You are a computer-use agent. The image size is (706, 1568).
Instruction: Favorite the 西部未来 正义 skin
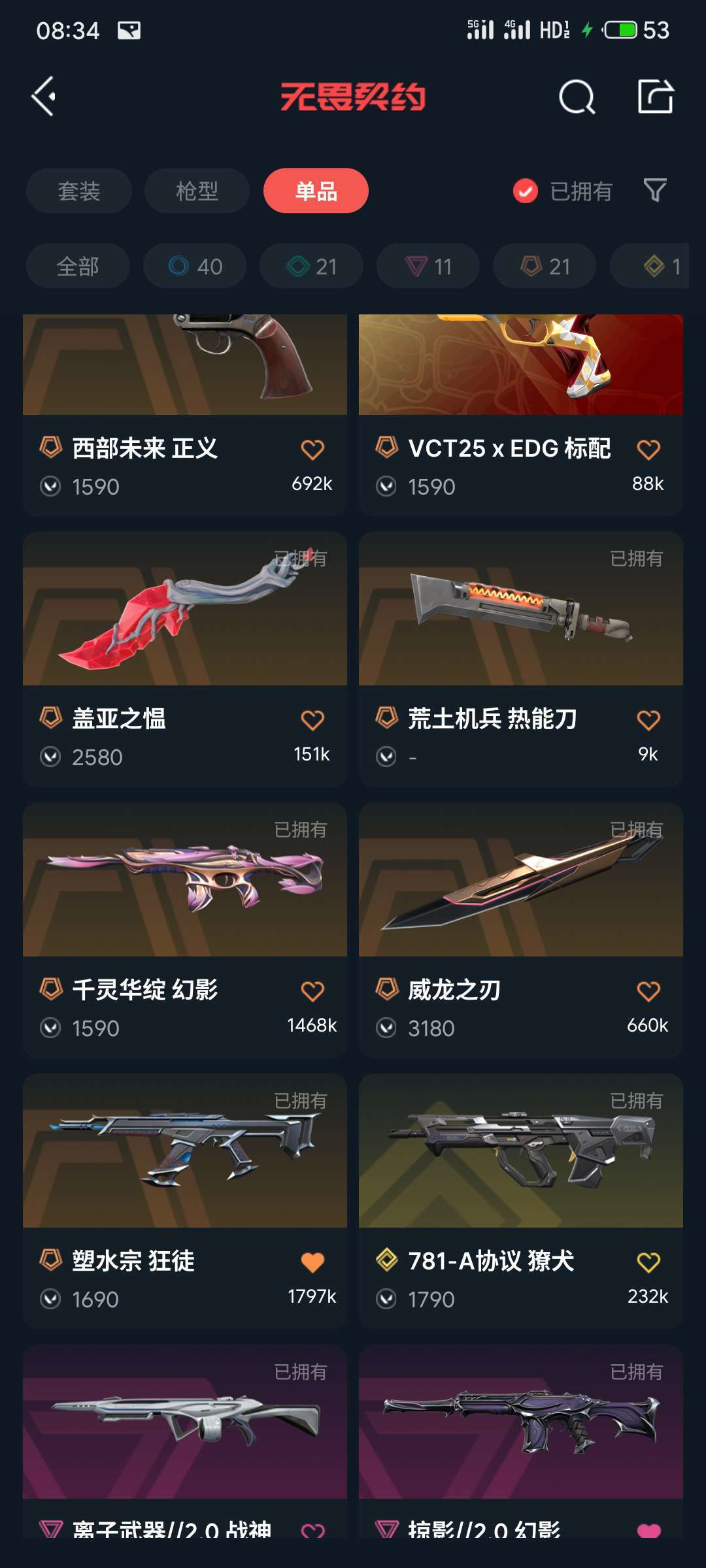click(x=312, y=449)
